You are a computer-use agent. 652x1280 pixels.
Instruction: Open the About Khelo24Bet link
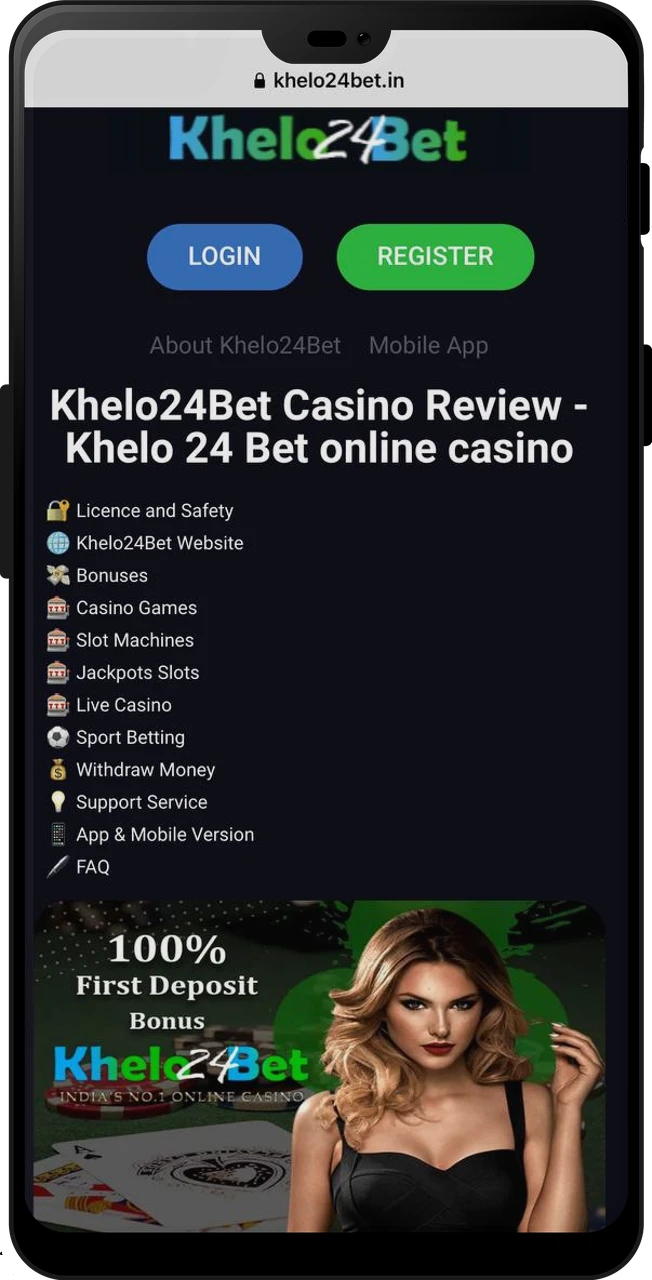tap(245, 346)
